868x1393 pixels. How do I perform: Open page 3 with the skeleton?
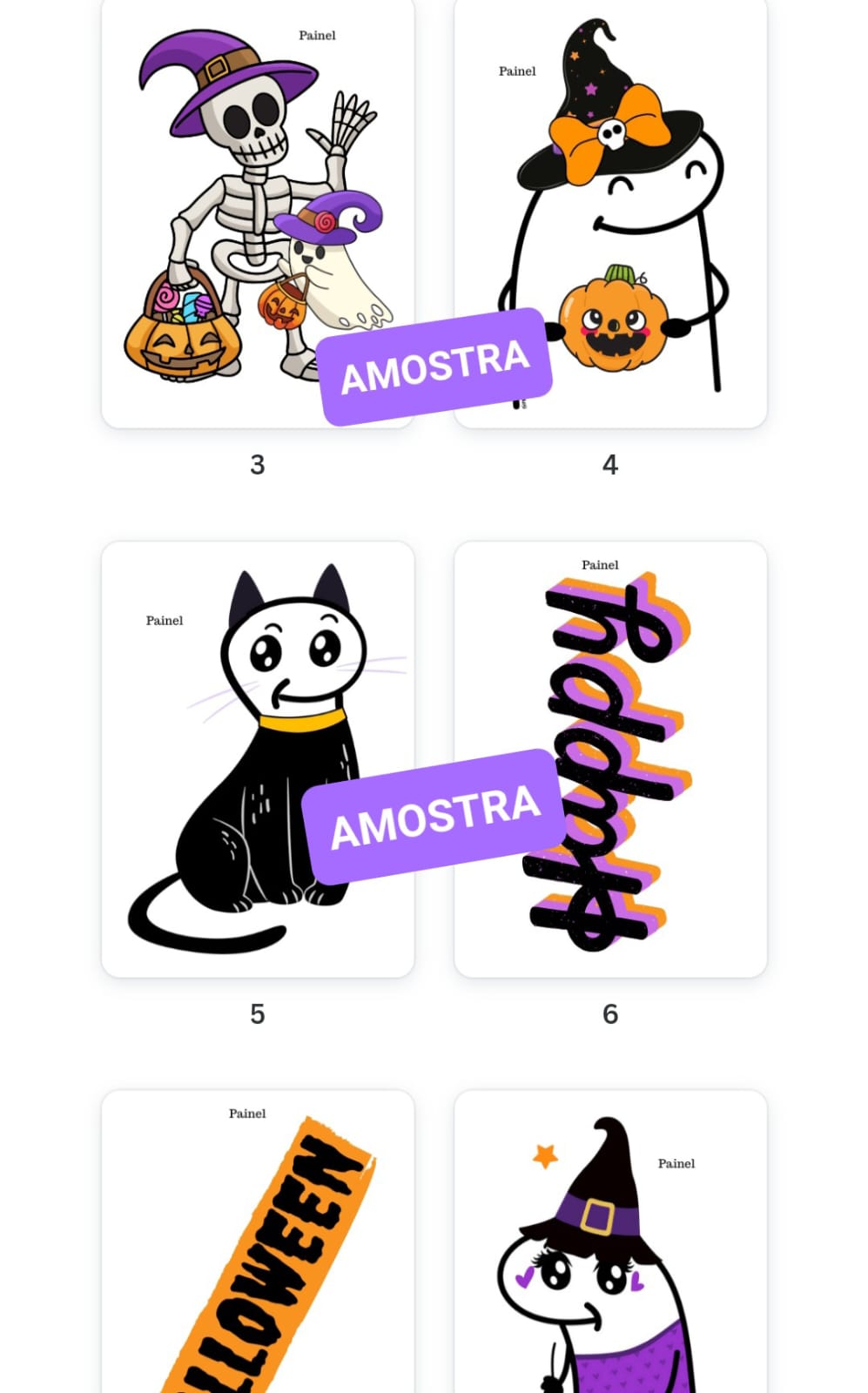click(x=258, y=212)
